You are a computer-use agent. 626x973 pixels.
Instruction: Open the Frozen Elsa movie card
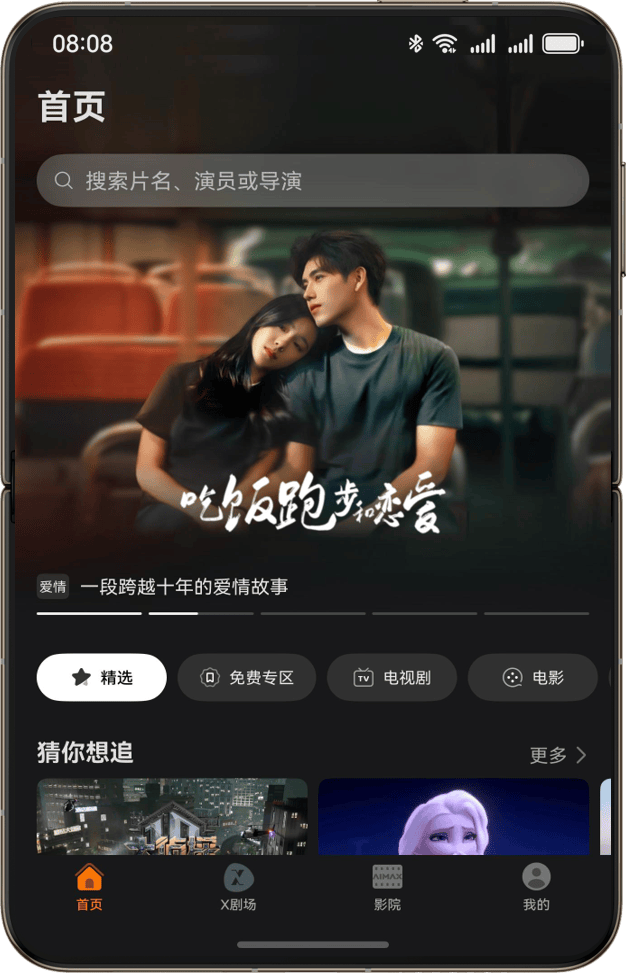click(453, 816)
